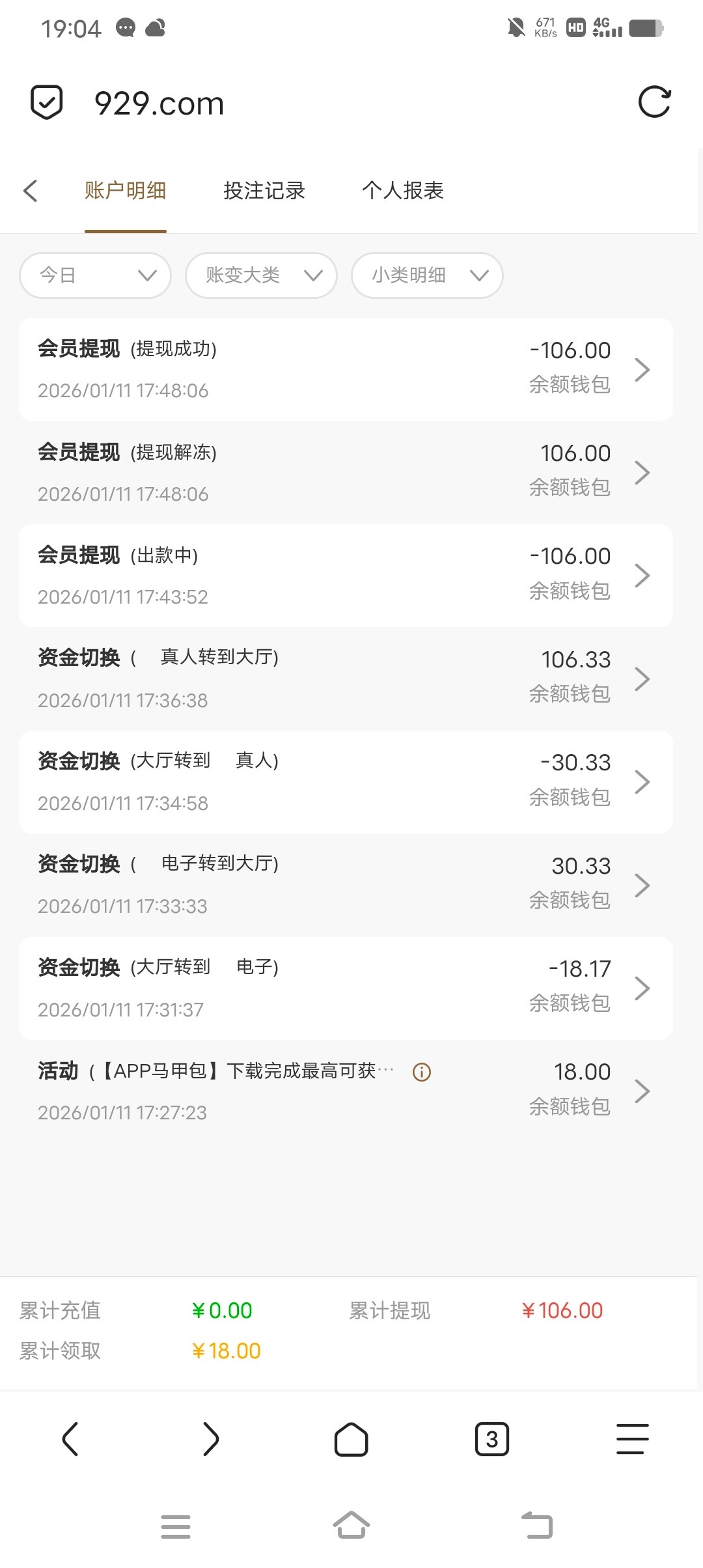Go to the browser home page
The height and width of the screenshot is (1568, 703).
351,1439
